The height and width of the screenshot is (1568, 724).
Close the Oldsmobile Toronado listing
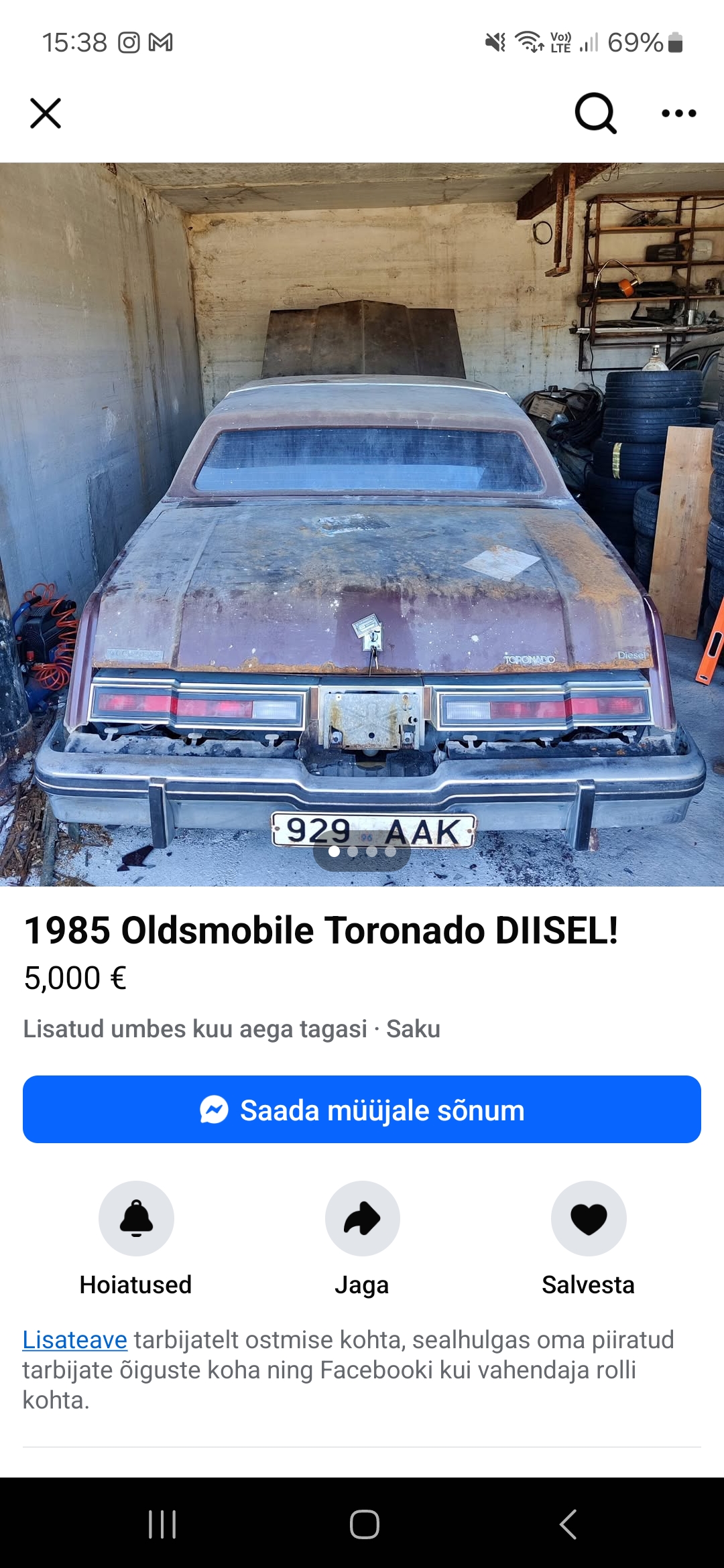click(46, 113)
